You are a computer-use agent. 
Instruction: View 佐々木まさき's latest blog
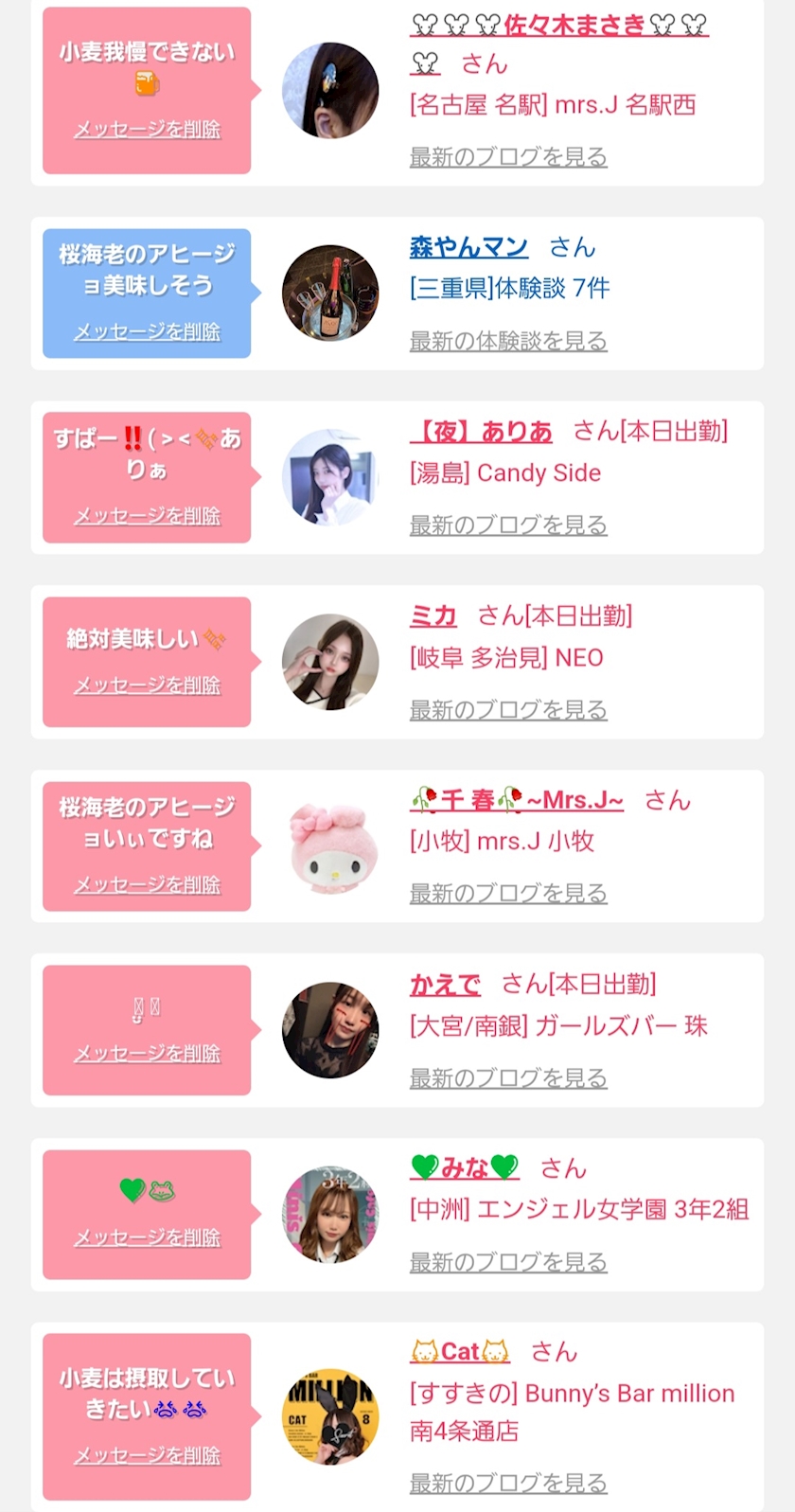click(x=508, y=157)
